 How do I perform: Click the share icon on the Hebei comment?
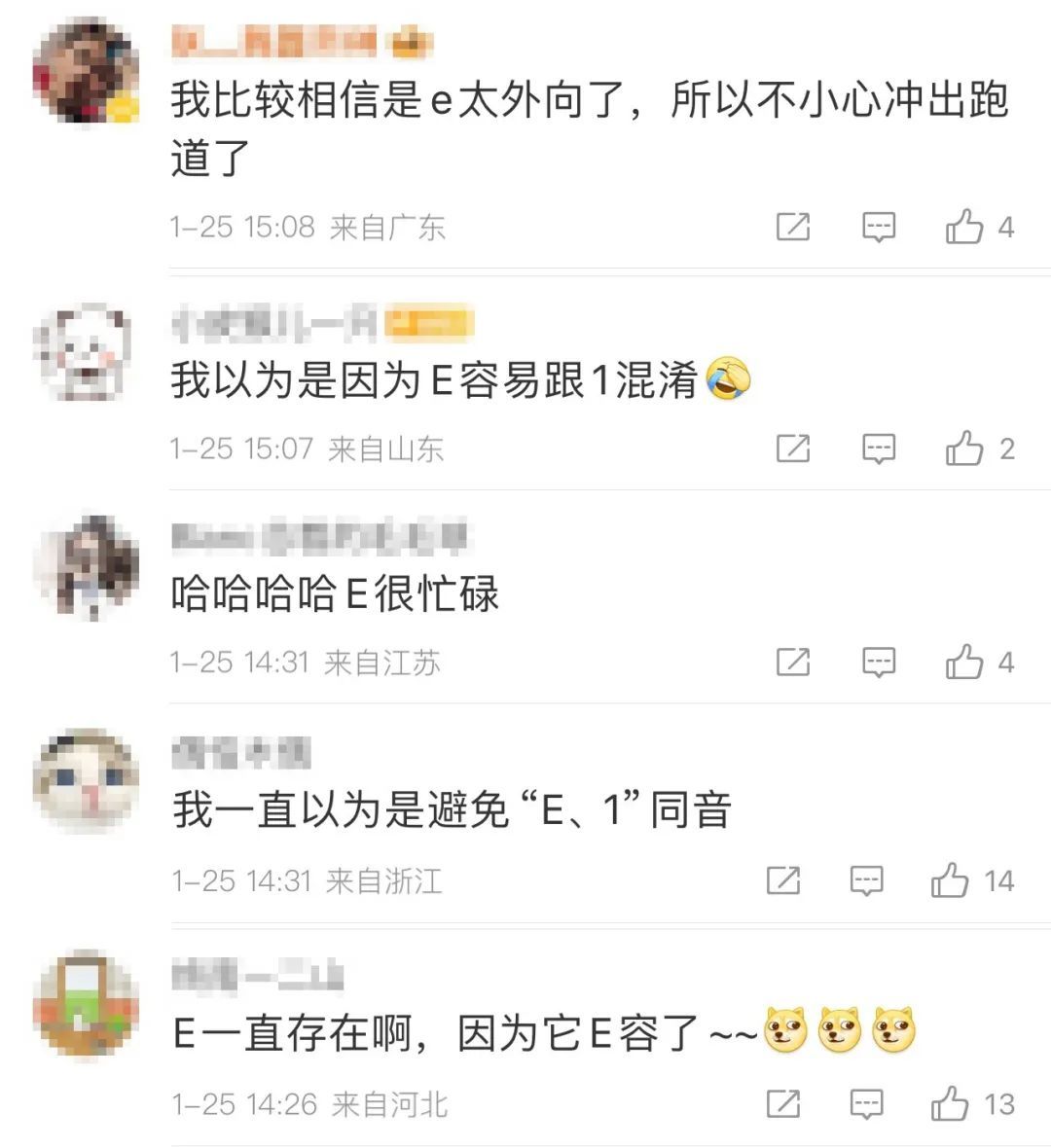click(783, 1102)
